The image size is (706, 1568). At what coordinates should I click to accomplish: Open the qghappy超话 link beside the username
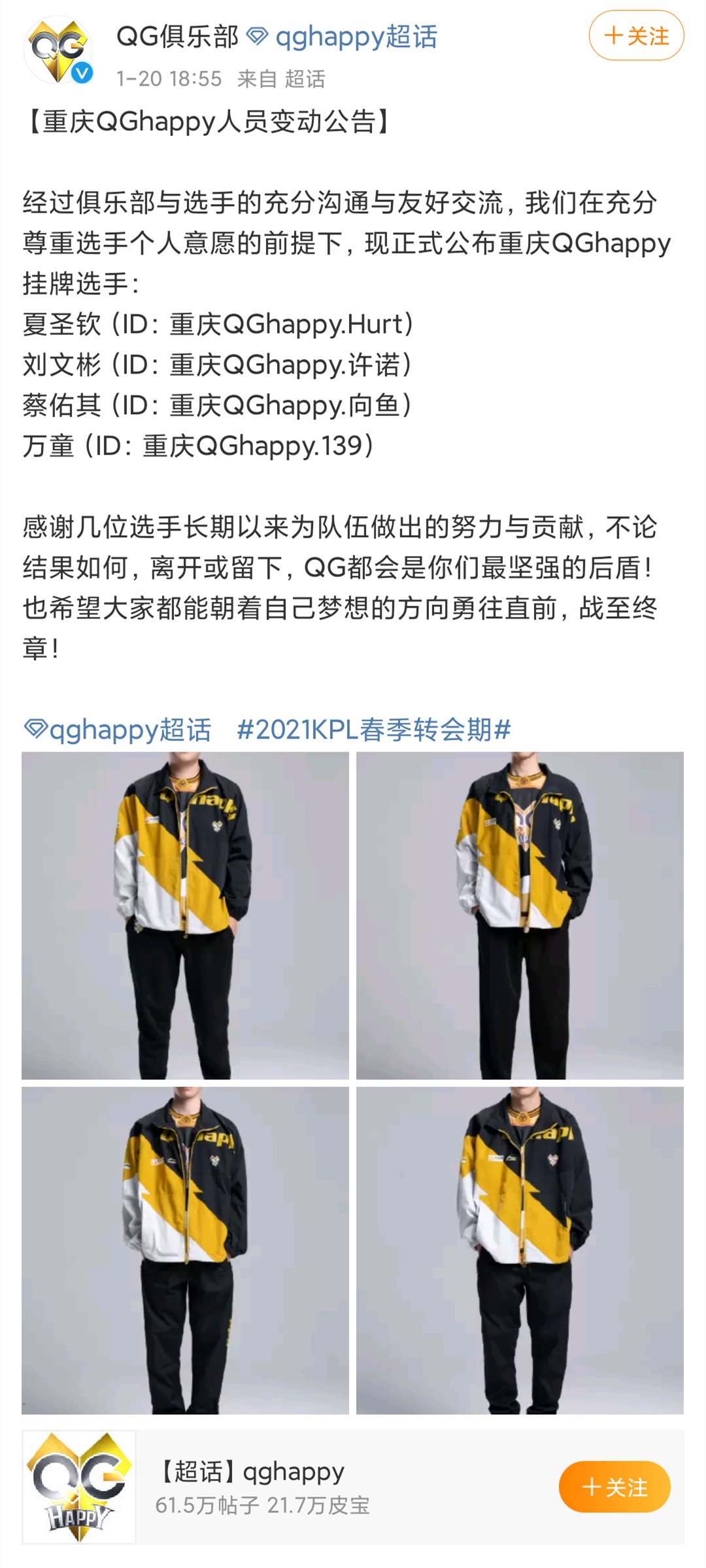pos(343,37)
